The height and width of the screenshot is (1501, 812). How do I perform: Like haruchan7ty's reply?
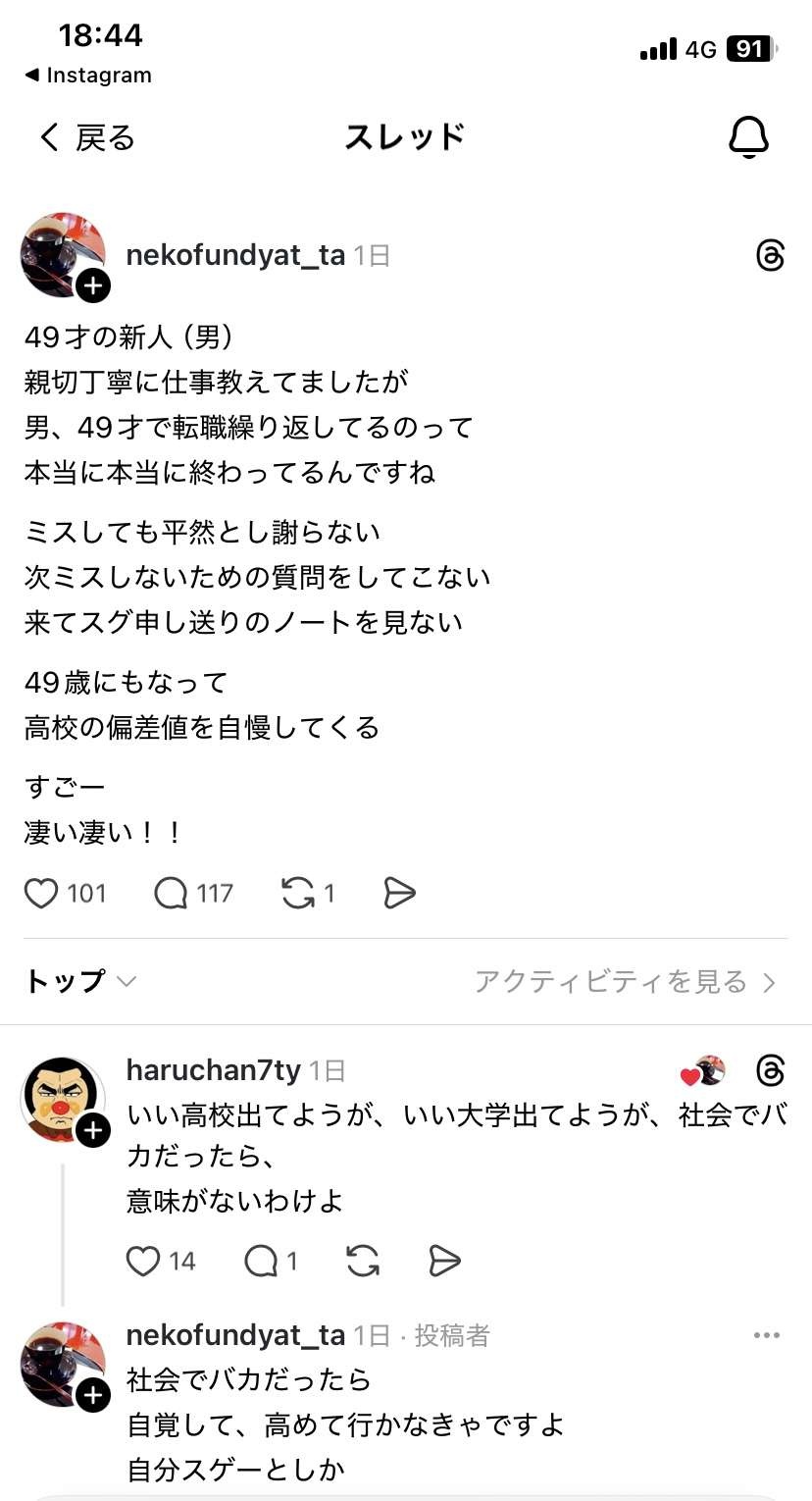[x=143, y=1261]
